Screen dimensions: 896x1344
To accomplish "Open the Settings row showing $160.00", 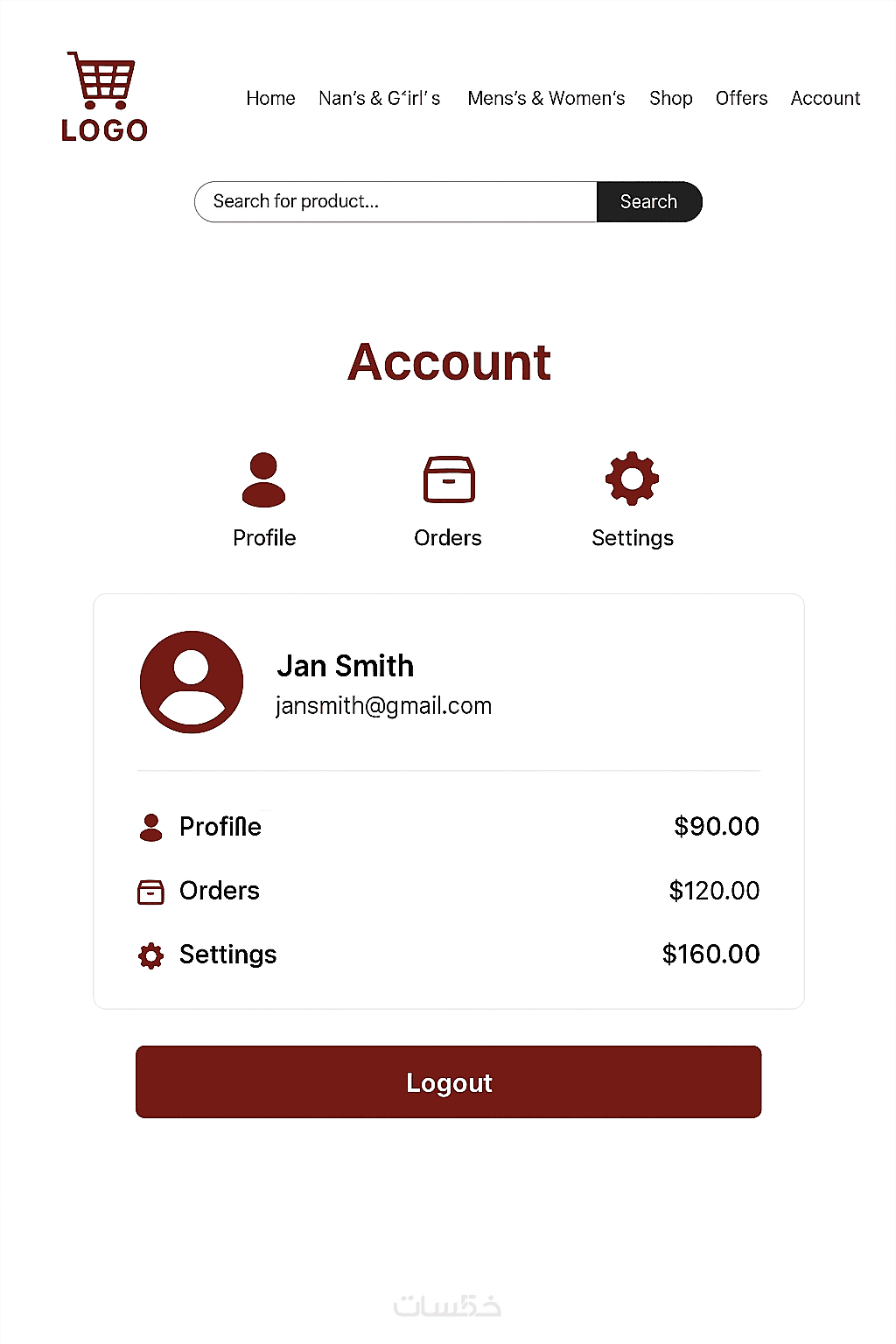I will (x=448, y=955).
